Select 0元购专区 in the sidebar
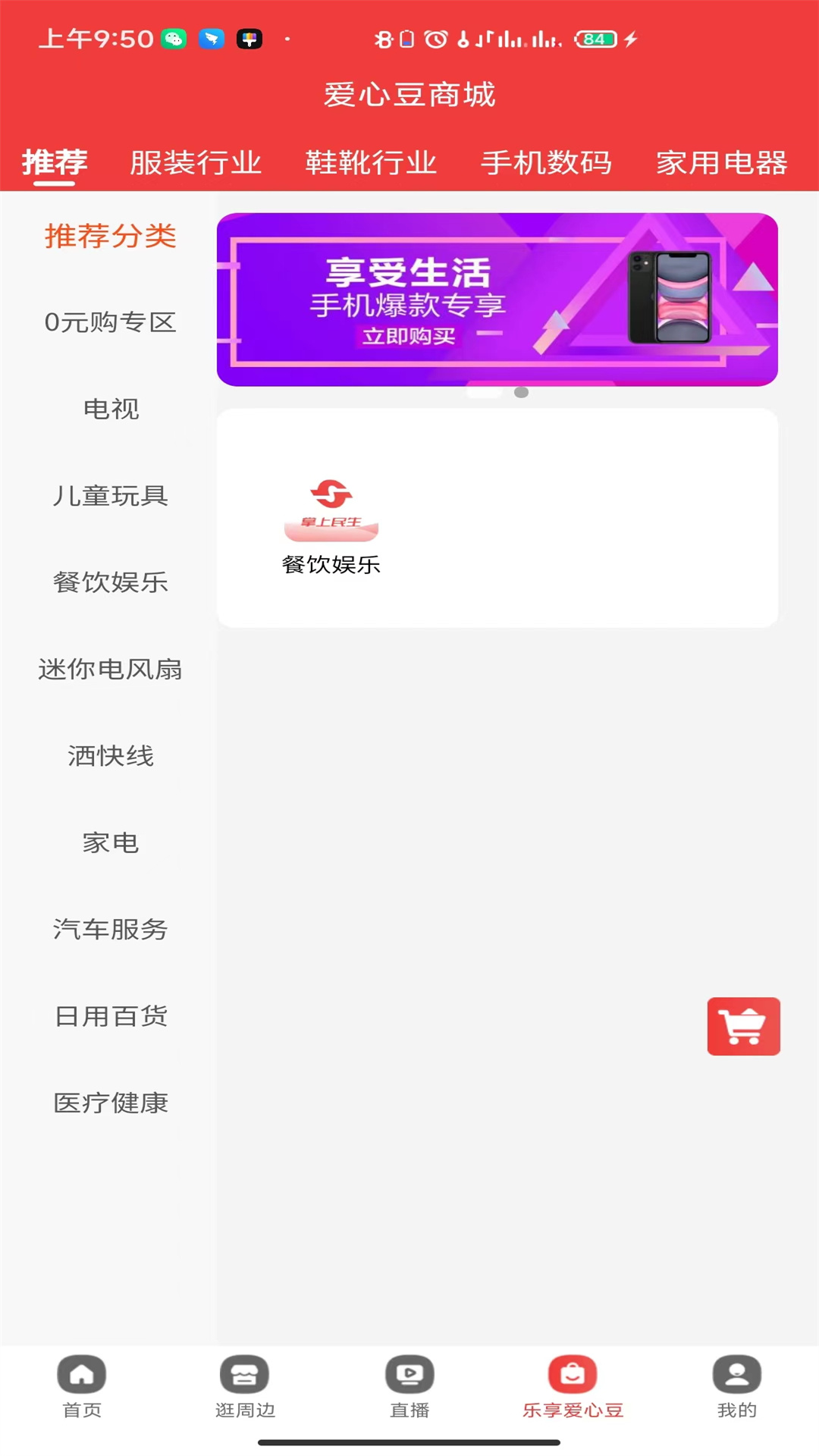The height and width of the screenshot is (1456, 819). pos(110,322)
